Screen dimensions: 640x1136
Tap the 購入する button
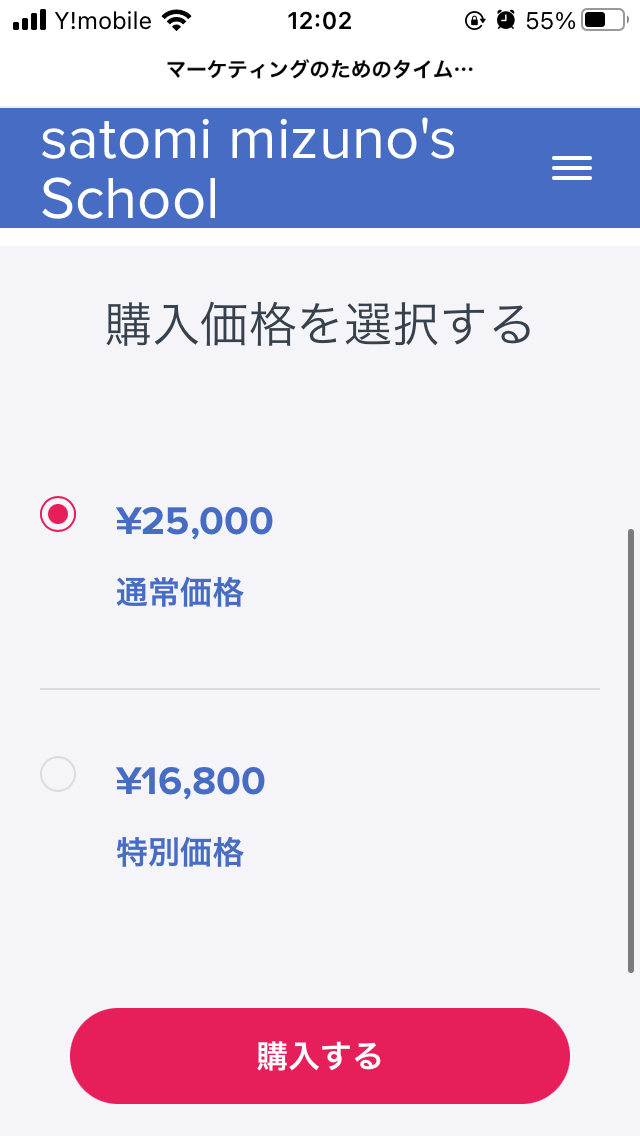320,1056
